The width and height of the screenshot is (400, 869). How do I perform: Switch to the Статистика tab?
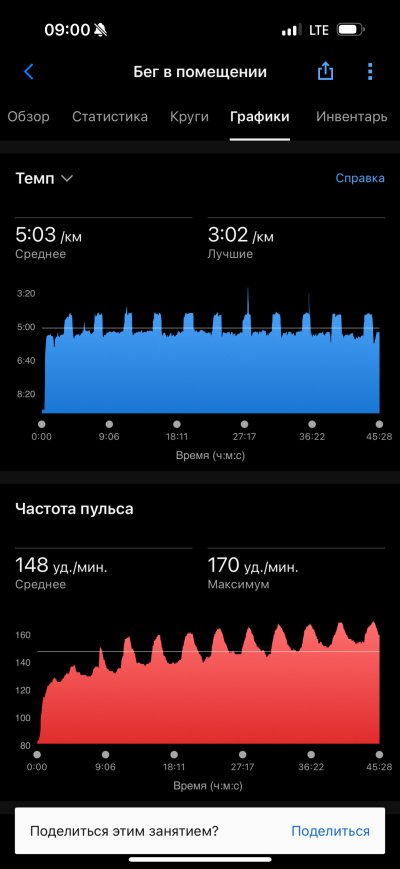(x=110, y=117)
